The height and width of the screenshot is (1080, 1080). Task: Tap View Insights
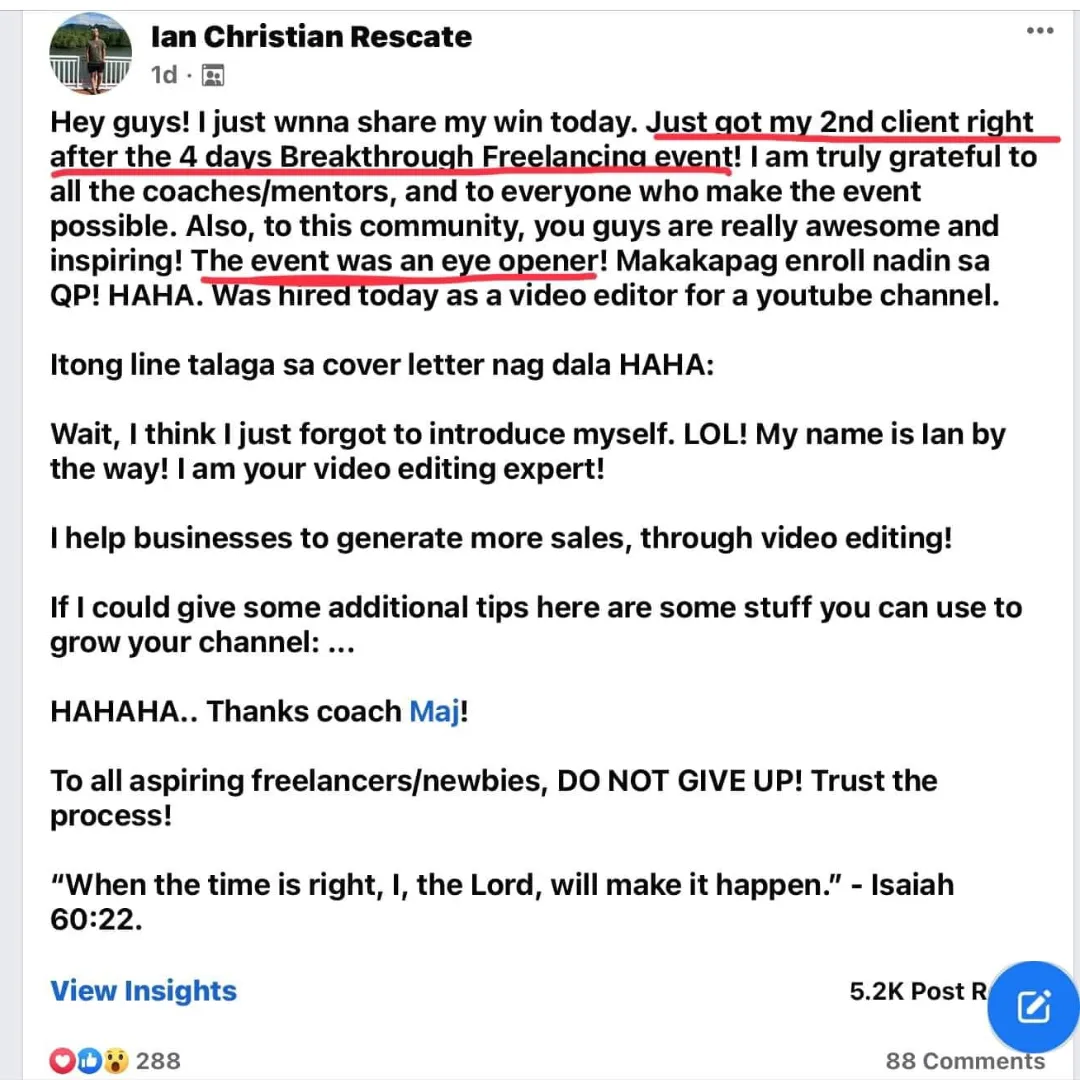click(x=143, y=990)
